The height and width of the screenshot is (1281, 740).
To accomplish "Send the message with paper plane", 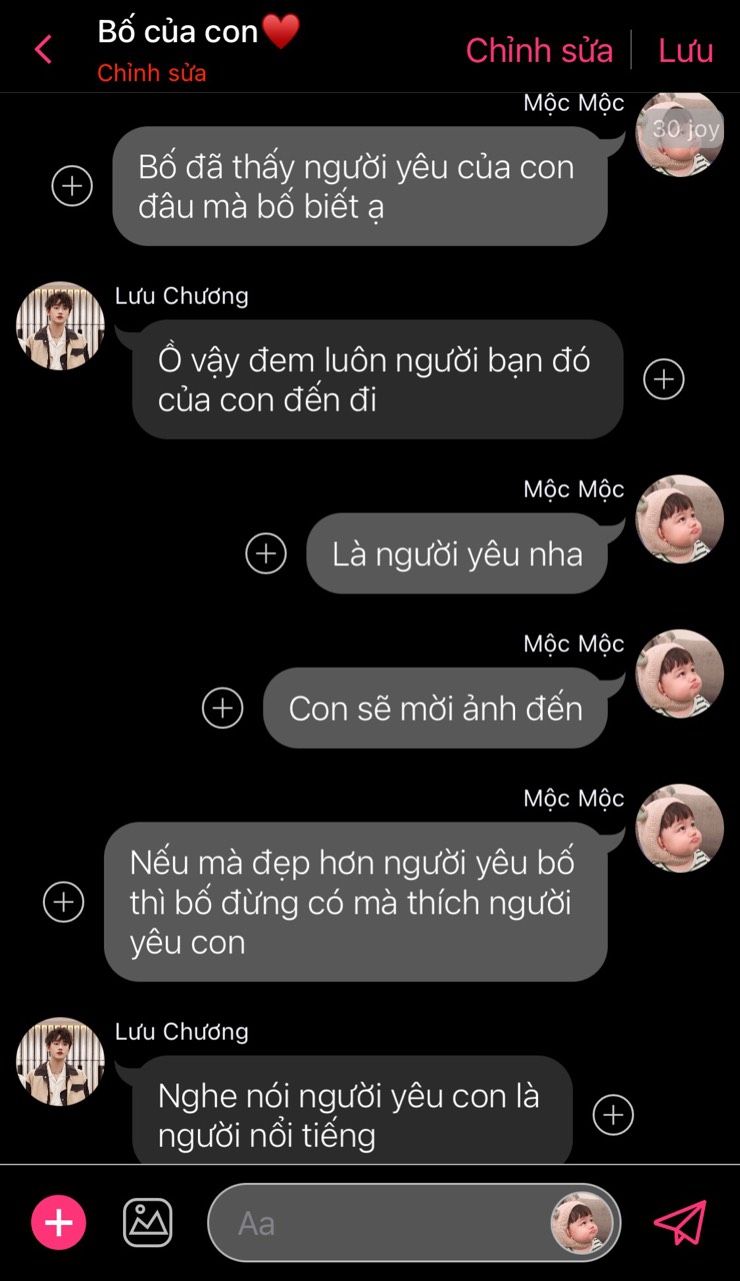I will (680, 1222).
